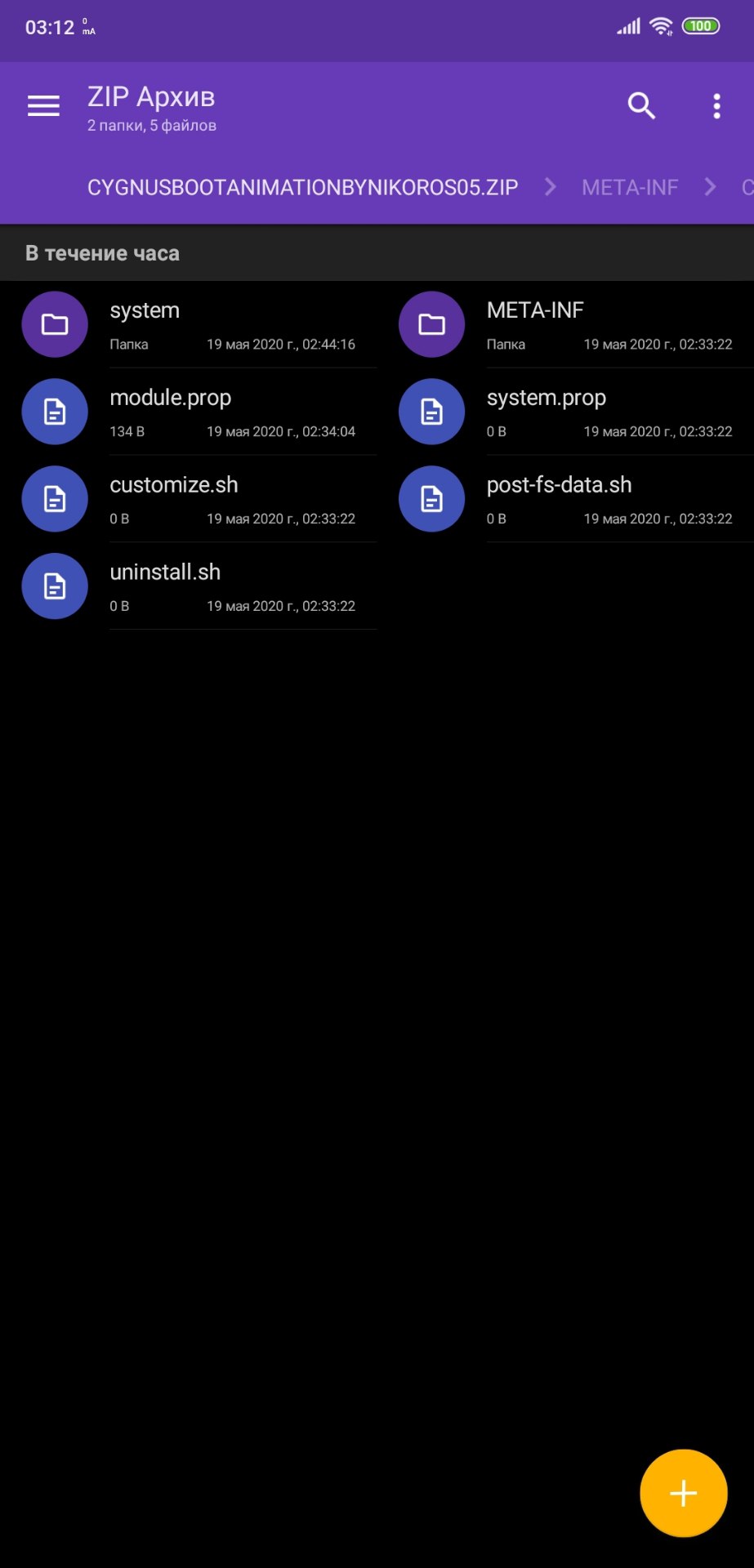Open the customize.sh file
Image resolution: width=754 pixels, height=1568 pixels.
189,500
